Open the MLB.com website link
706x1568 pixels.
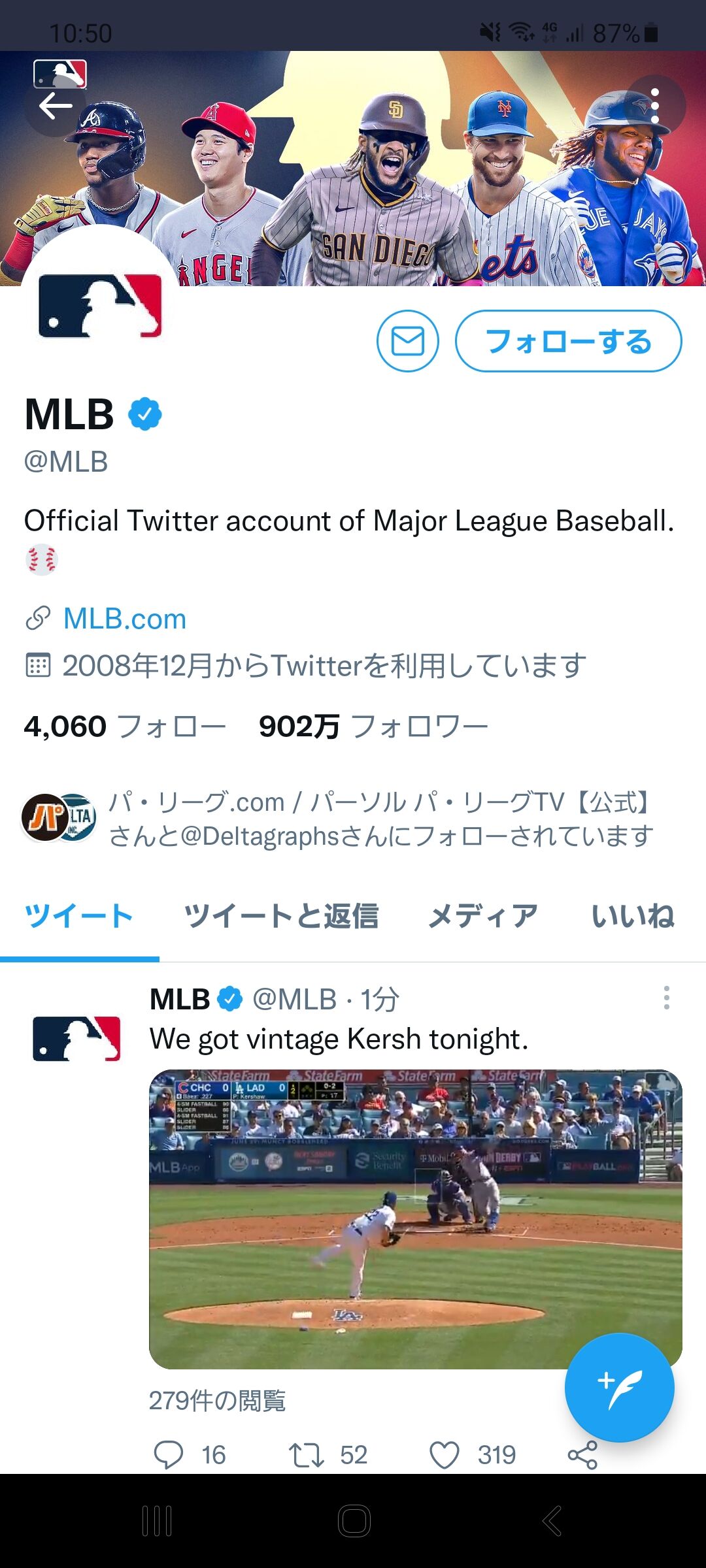124,619
